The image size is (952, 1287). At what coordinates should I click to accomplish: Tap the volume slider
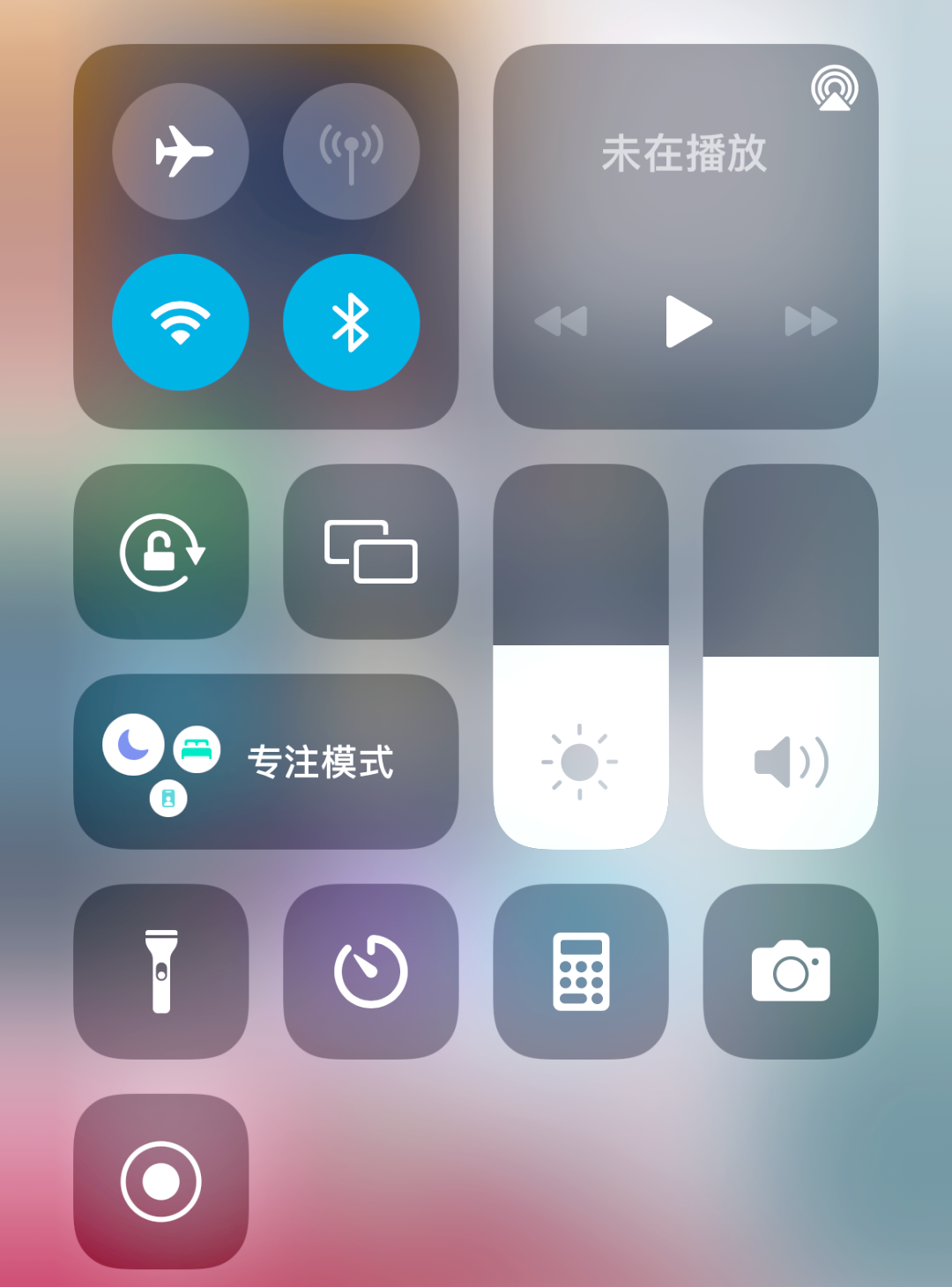point(791,657)
